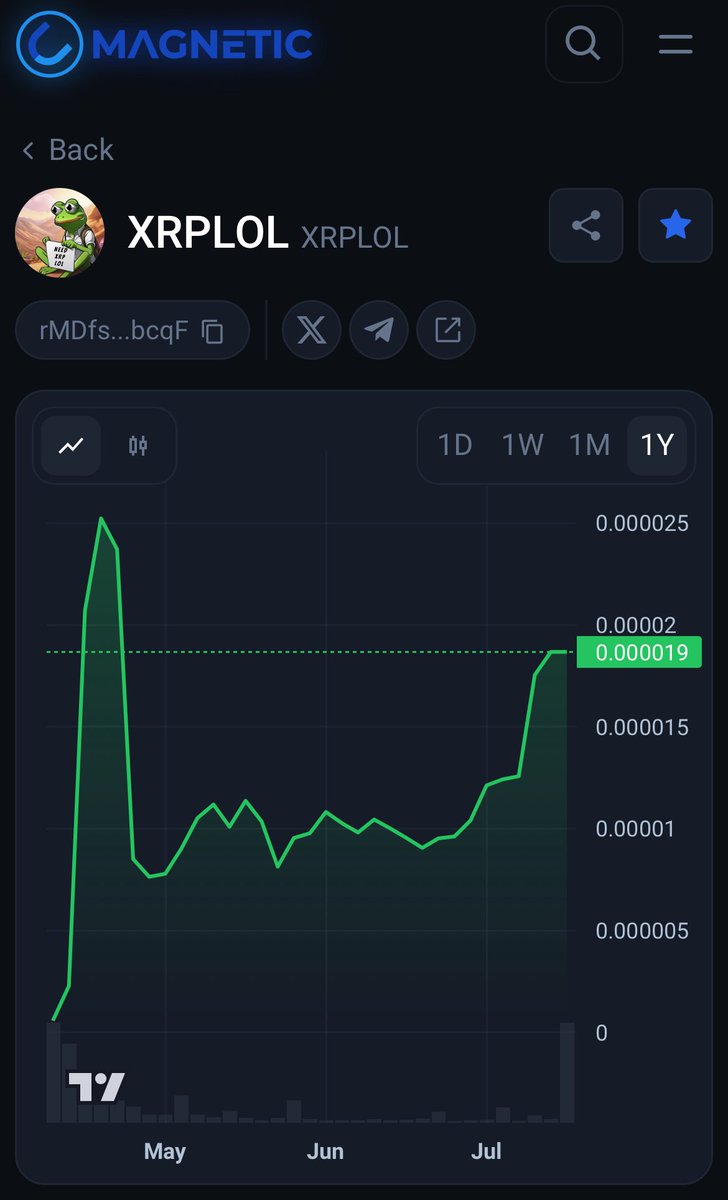This screenshot has height=1200, width=728.
Task: Go back to previous page
Action: coord(67,150)
